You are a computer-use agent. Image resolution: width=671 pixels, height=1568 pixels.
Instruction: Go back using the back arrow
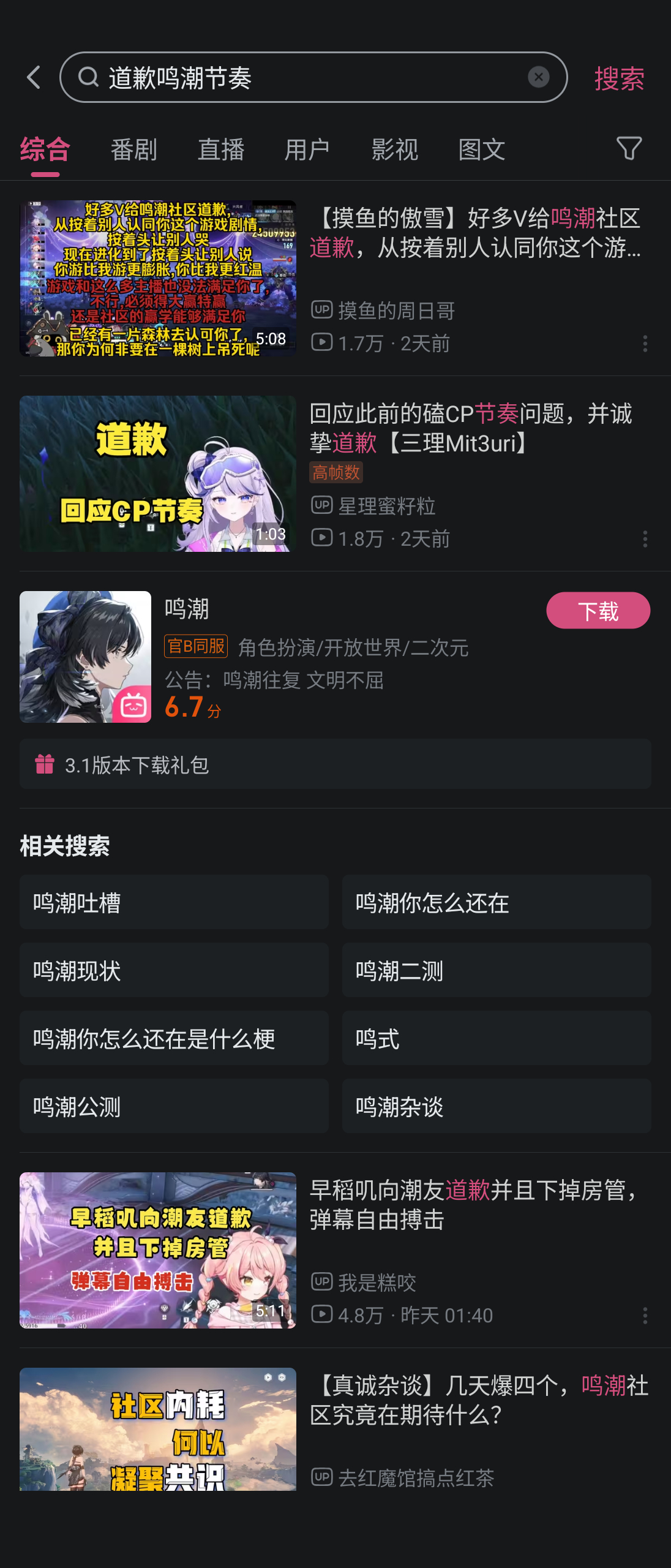click(x=34, y=78)
